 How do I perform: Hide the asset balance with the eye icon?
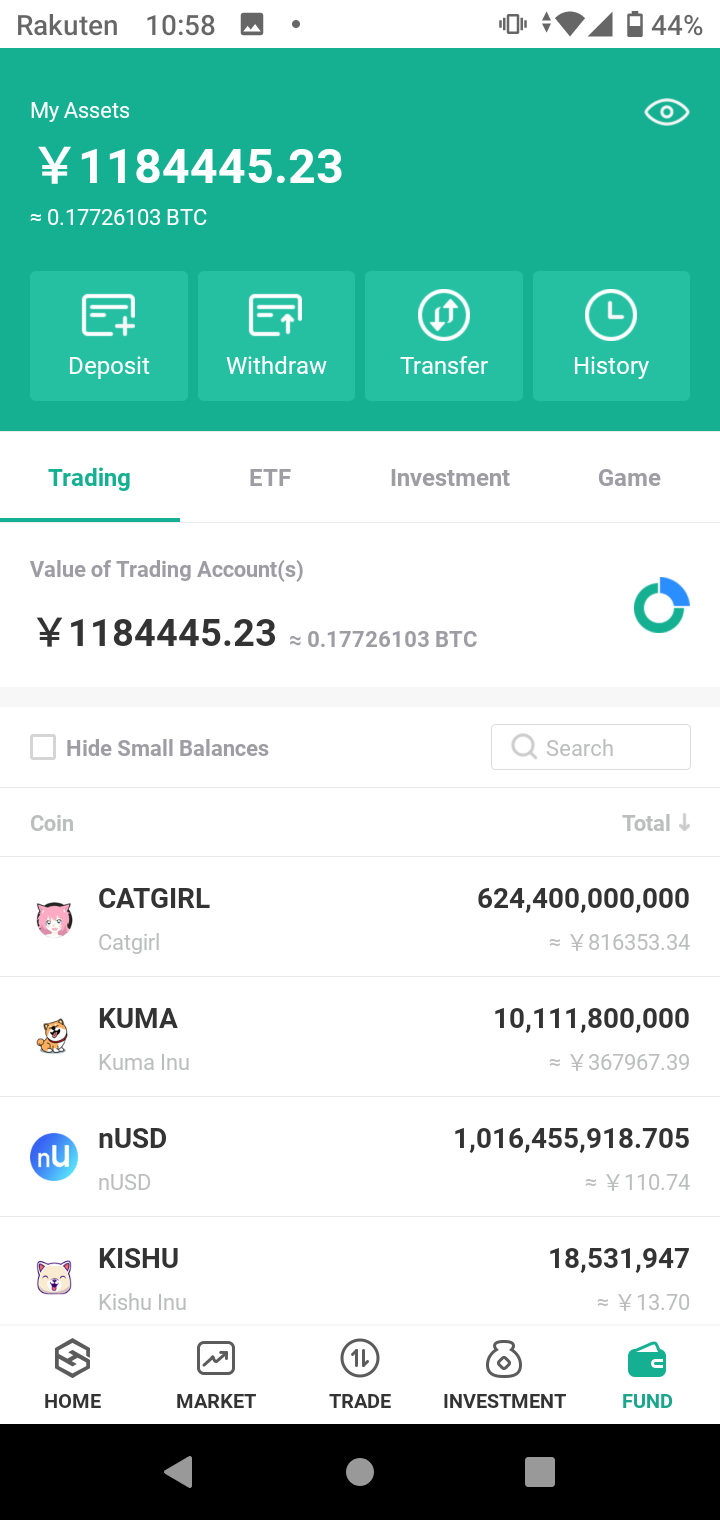pyautogui.click(x=666, y=112)
